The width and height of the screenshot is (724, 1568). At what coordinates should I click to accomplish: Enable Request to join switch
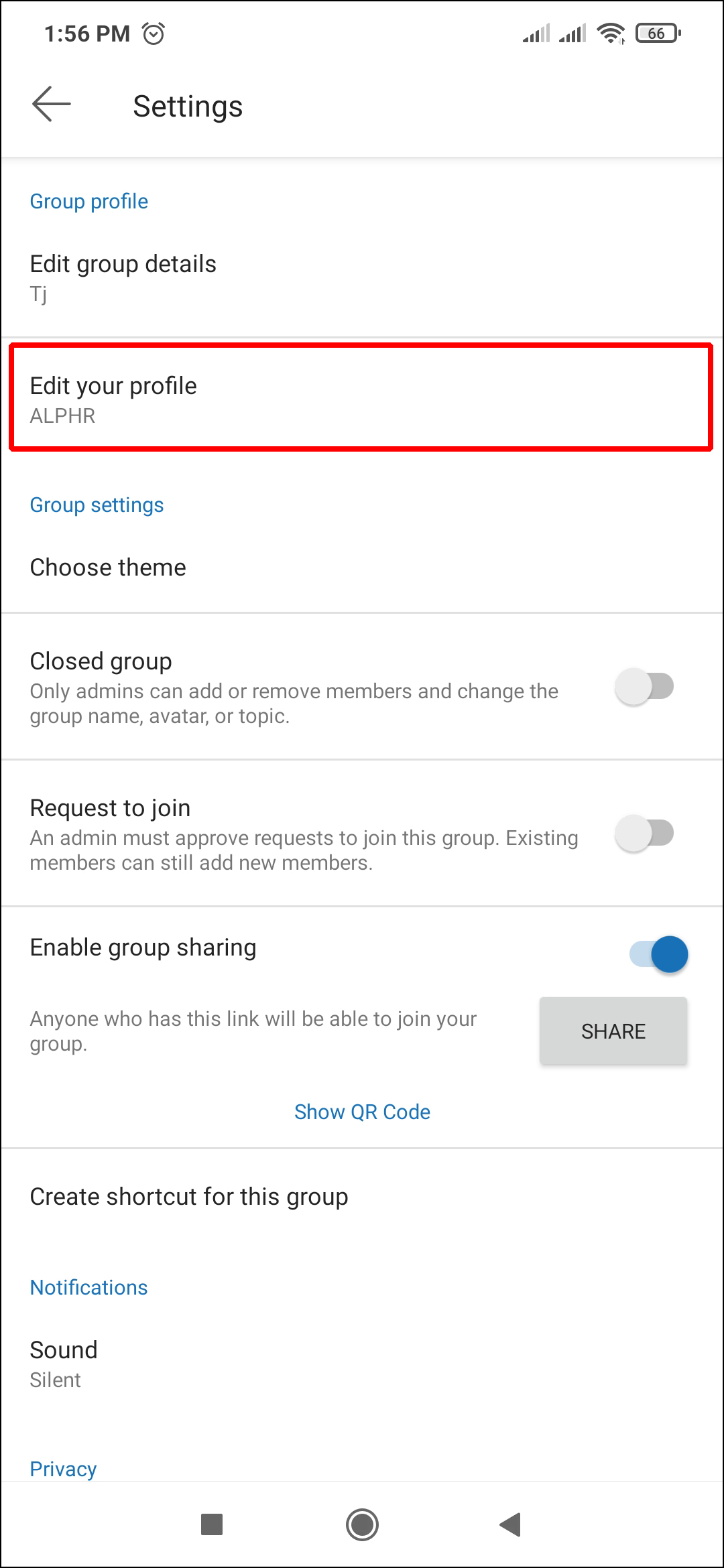pos(644,834)
